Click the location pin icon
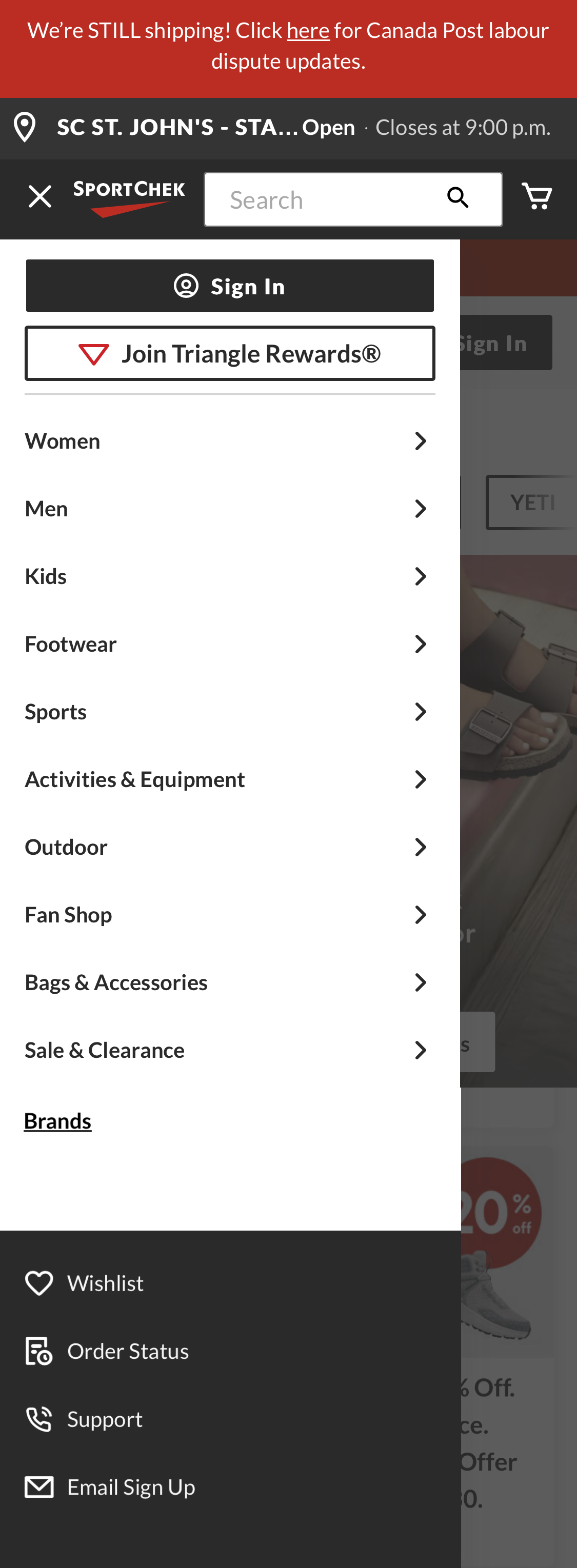This screenshot has width=577, height=1568. 25,127
